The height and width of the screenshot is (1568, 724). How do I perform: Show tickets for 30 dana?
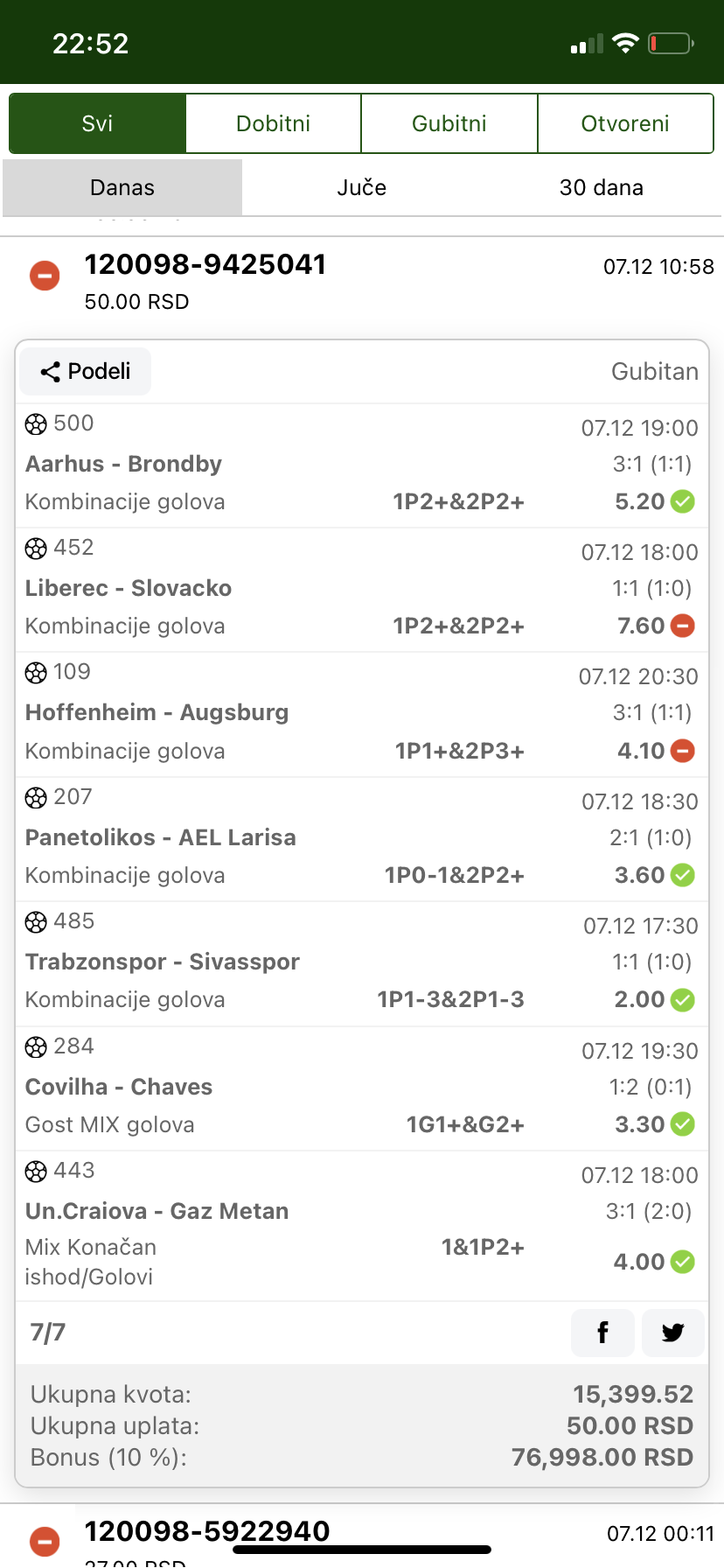coord(602,187)
